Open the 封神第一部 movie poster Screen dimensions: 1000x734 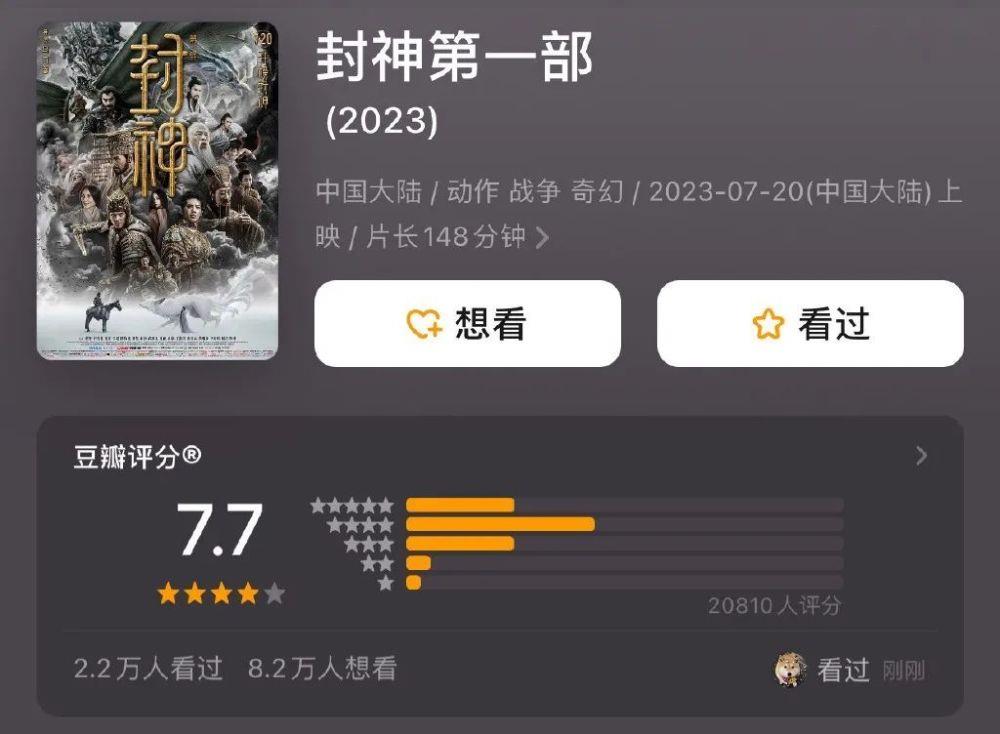[157, 191]
